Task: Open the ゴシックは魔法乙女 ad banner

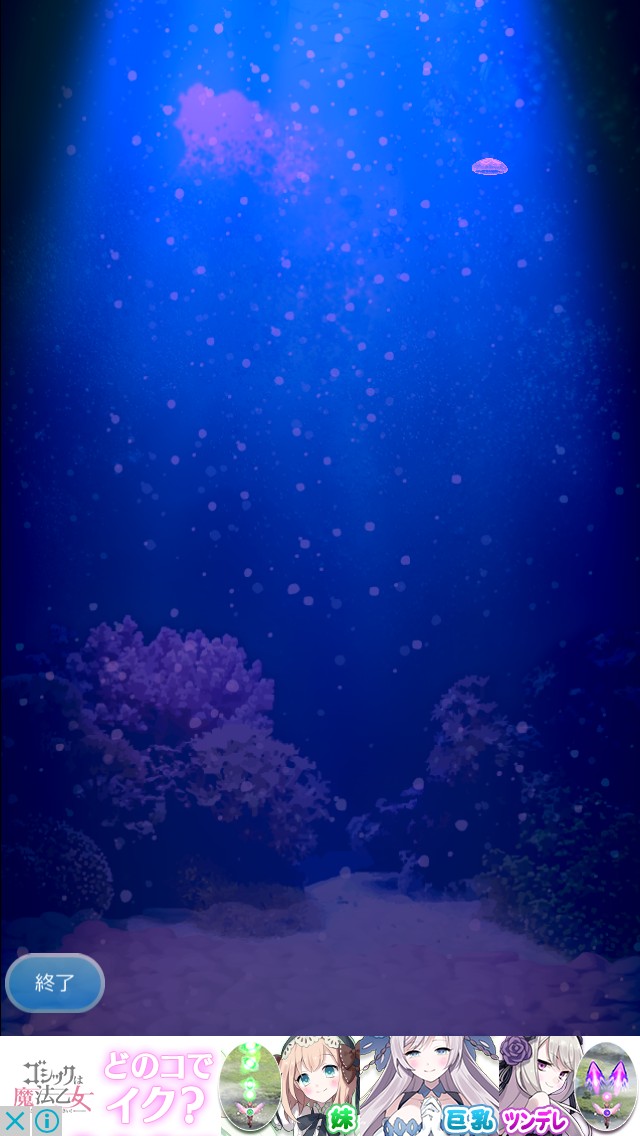Action: 320,1085
